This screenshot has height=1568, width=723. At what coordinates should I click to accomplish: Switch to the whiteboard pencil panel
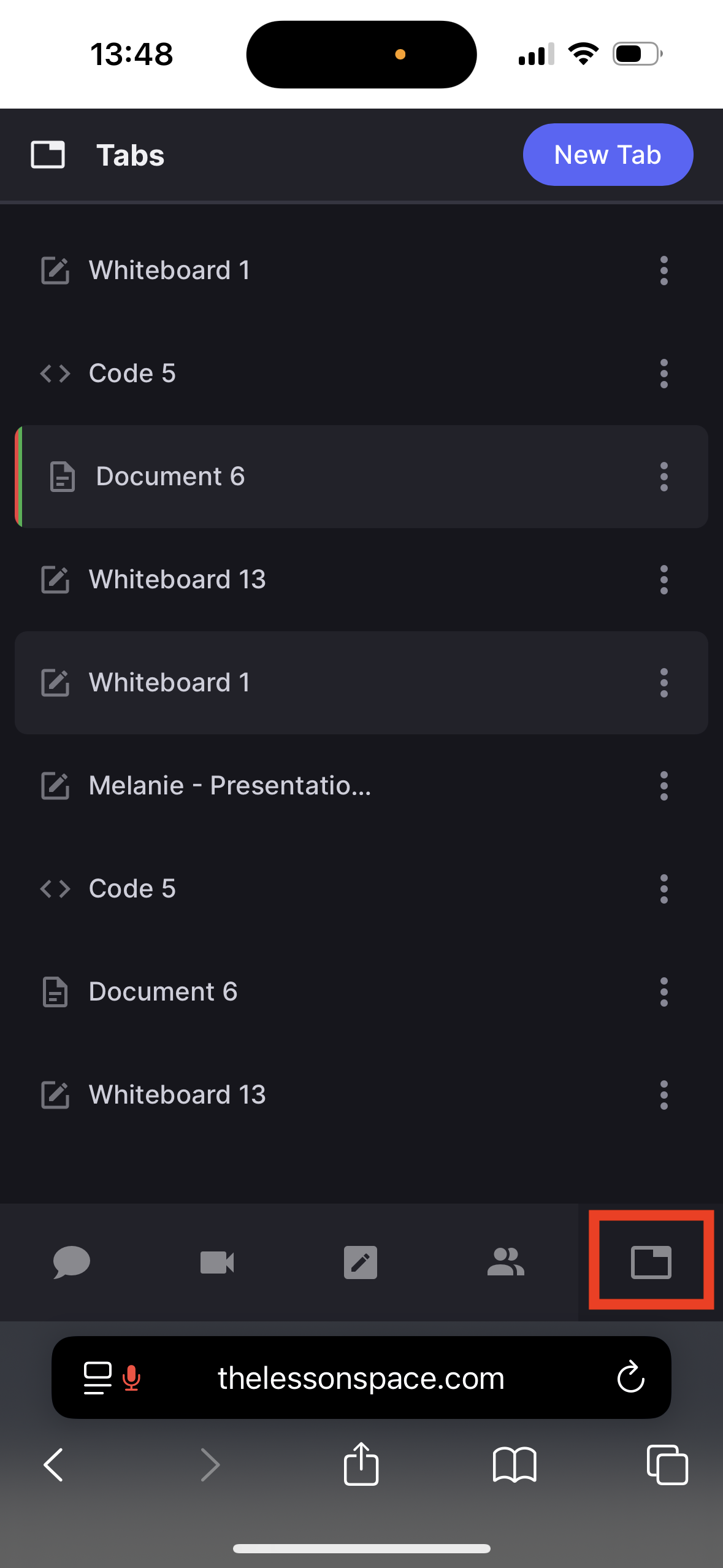(361, 1262)
